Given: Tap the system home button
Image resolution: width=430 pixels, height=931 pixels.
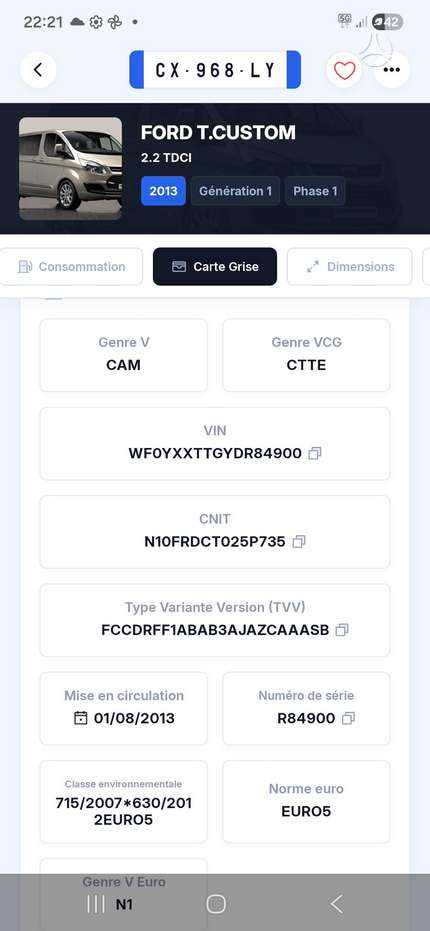Looking at the screenshot, I should click(216, 904).
